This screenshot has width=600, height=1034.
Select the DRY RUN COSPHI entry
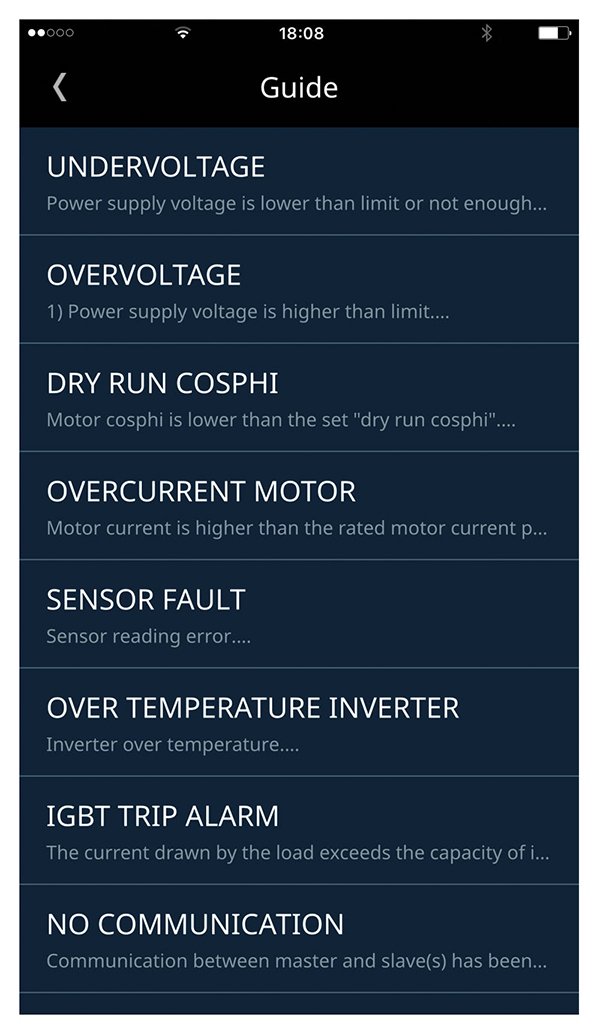(298, 398)
